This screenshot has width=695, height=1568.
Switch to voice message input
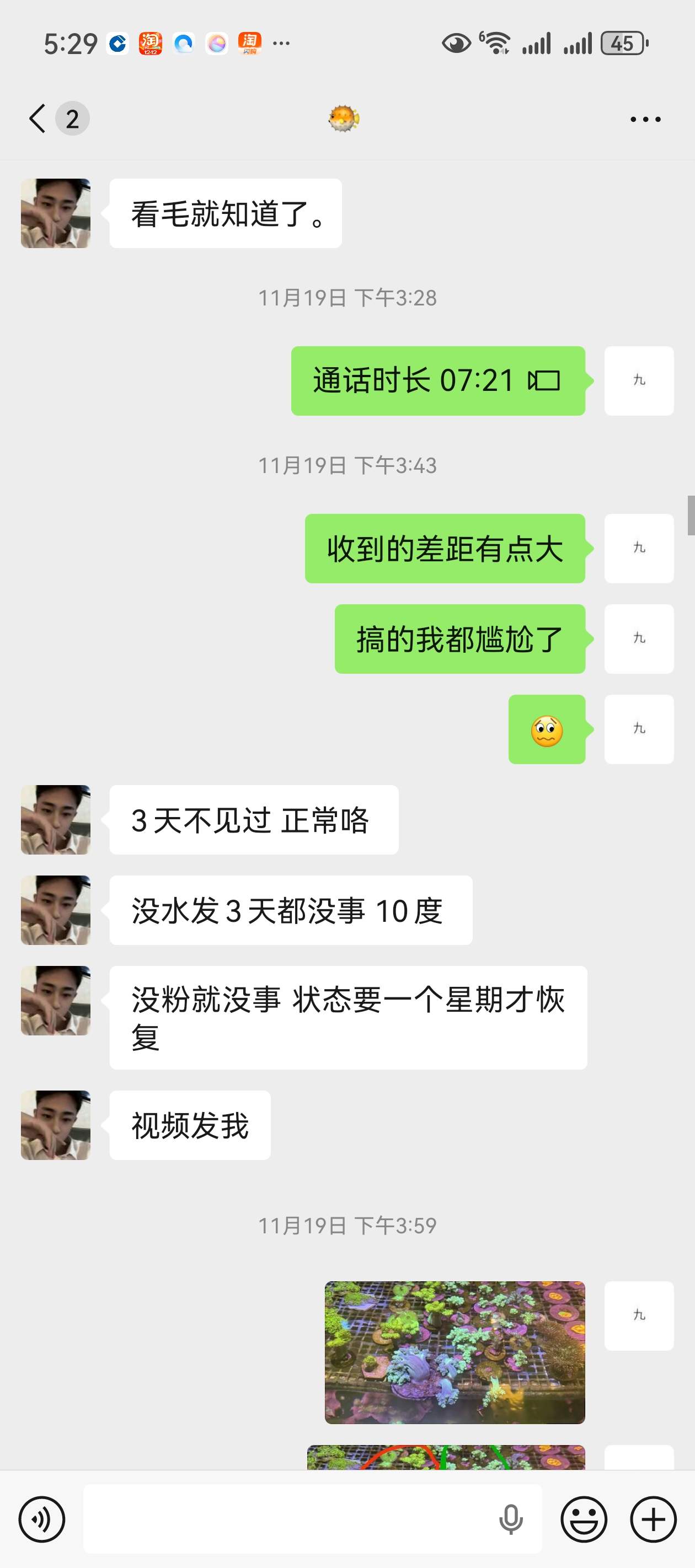coord(41,1519)
